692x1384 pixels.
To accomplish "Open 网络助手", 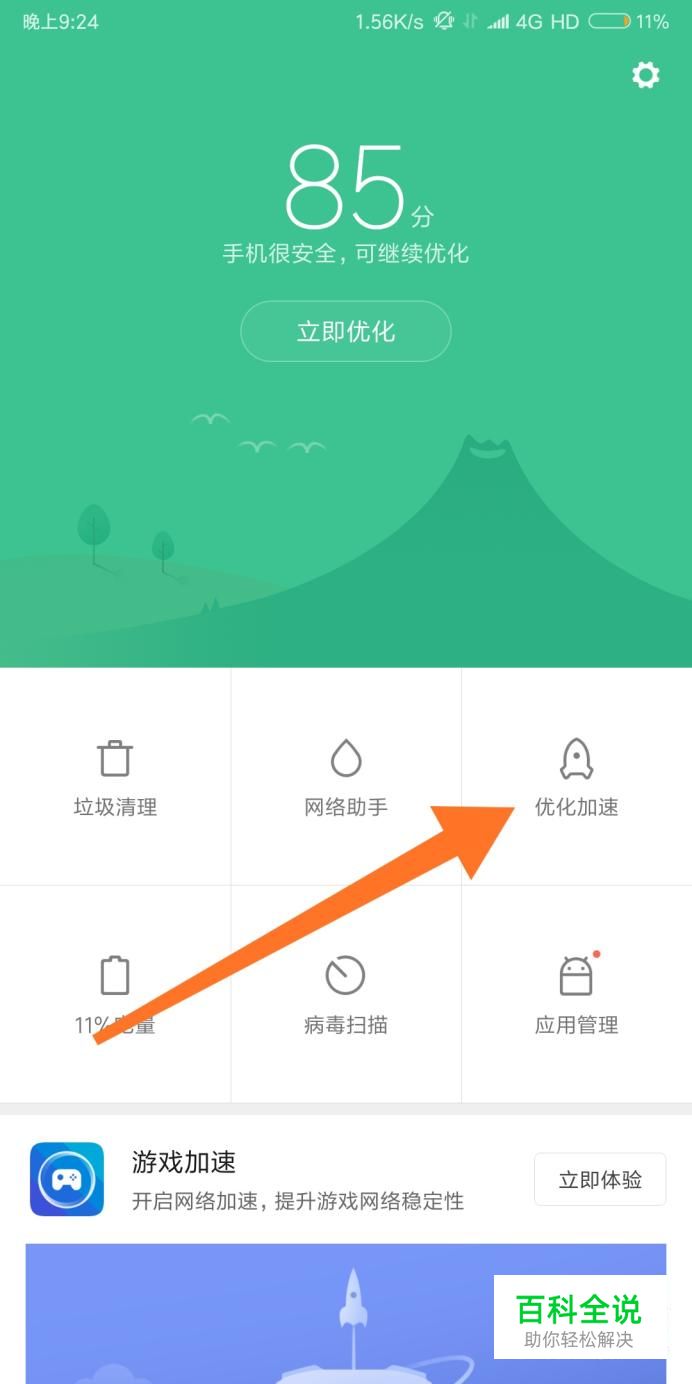I will pyautogui.click(x=346, y=777).
